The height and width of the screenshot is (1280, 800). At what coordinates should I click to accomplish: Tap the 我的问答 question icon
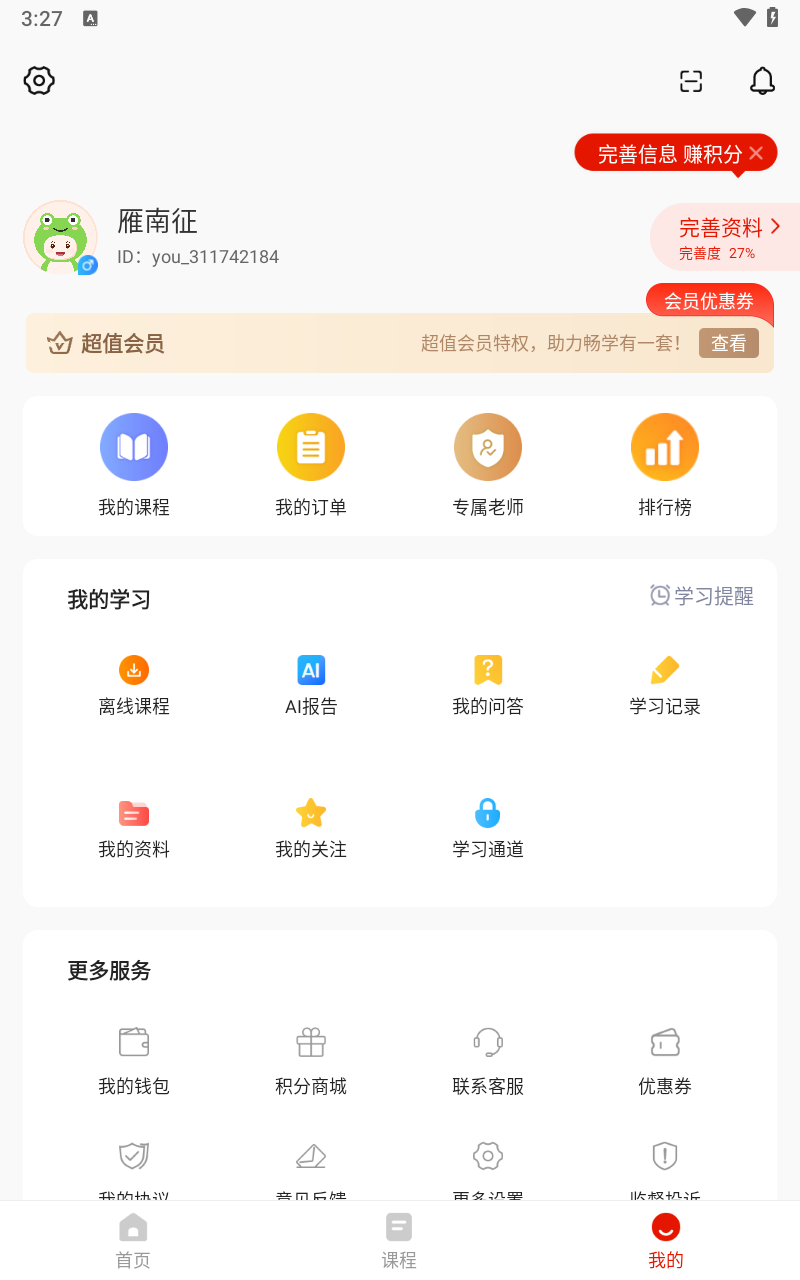point(488,670)
